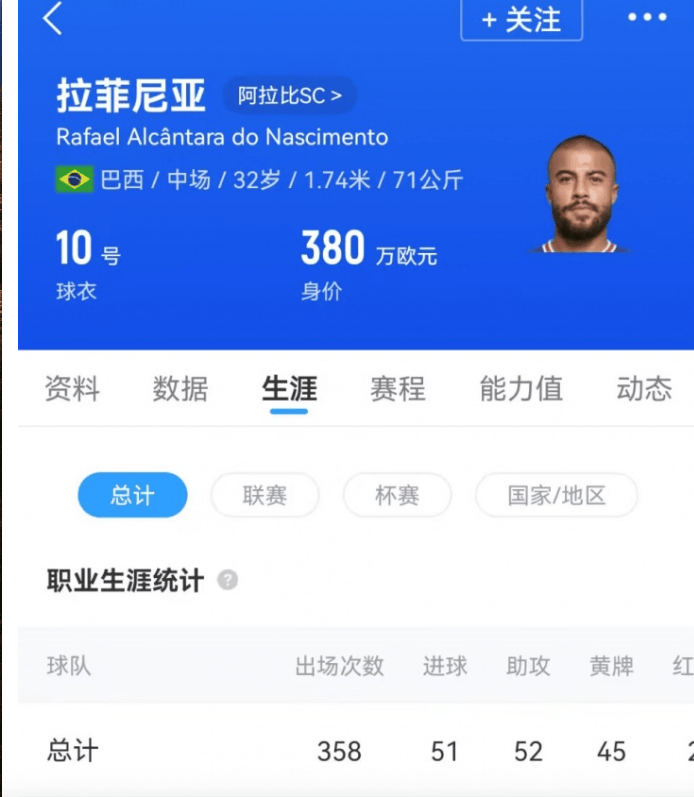The image size is (694, 797).
Task: Open the 阿拉比SC club page
Action: (x=290, y=96)
